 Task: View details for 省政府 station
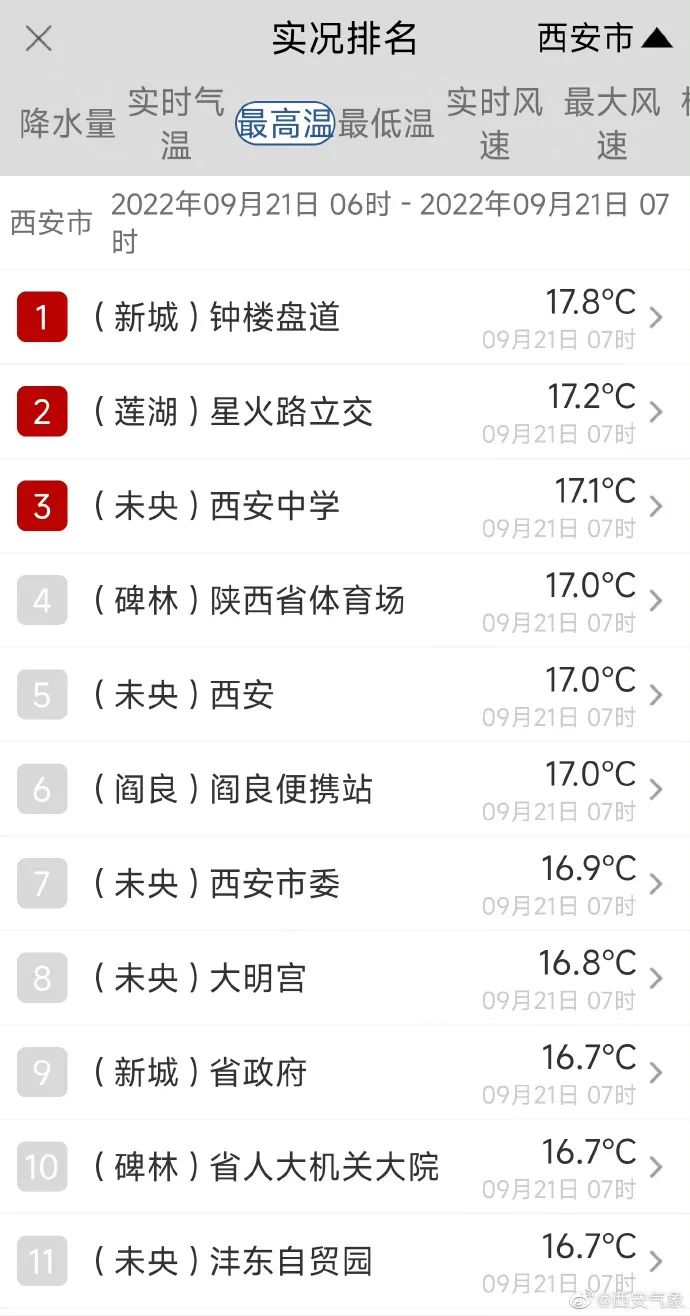click(x=345, y=1072)
